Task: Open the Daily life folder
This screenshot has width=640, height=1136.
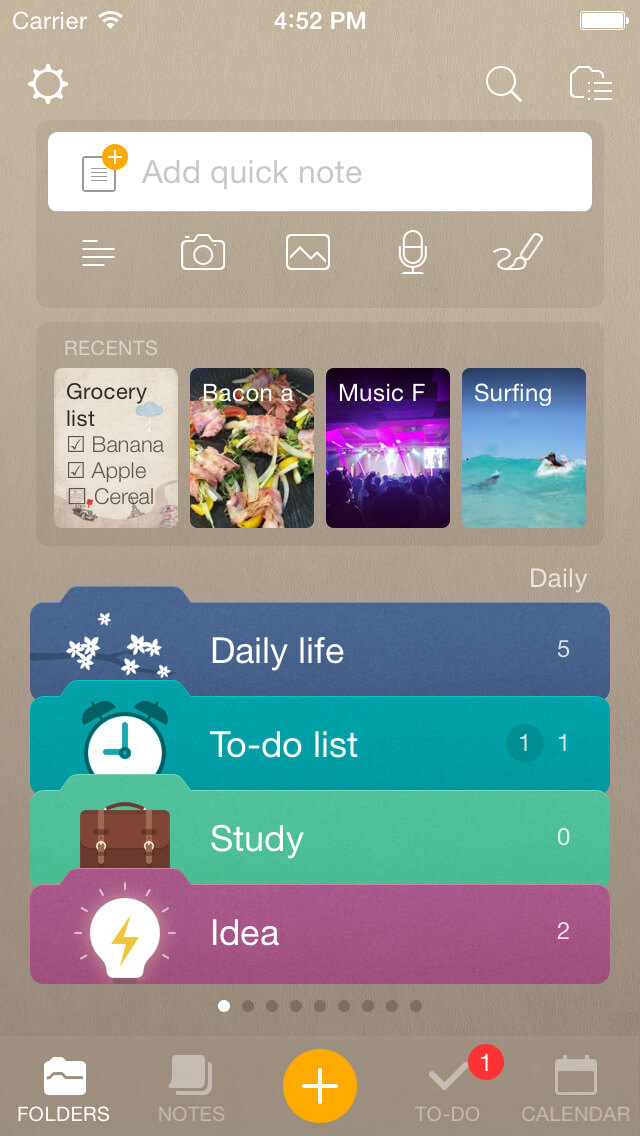Action: coord(320,650)
